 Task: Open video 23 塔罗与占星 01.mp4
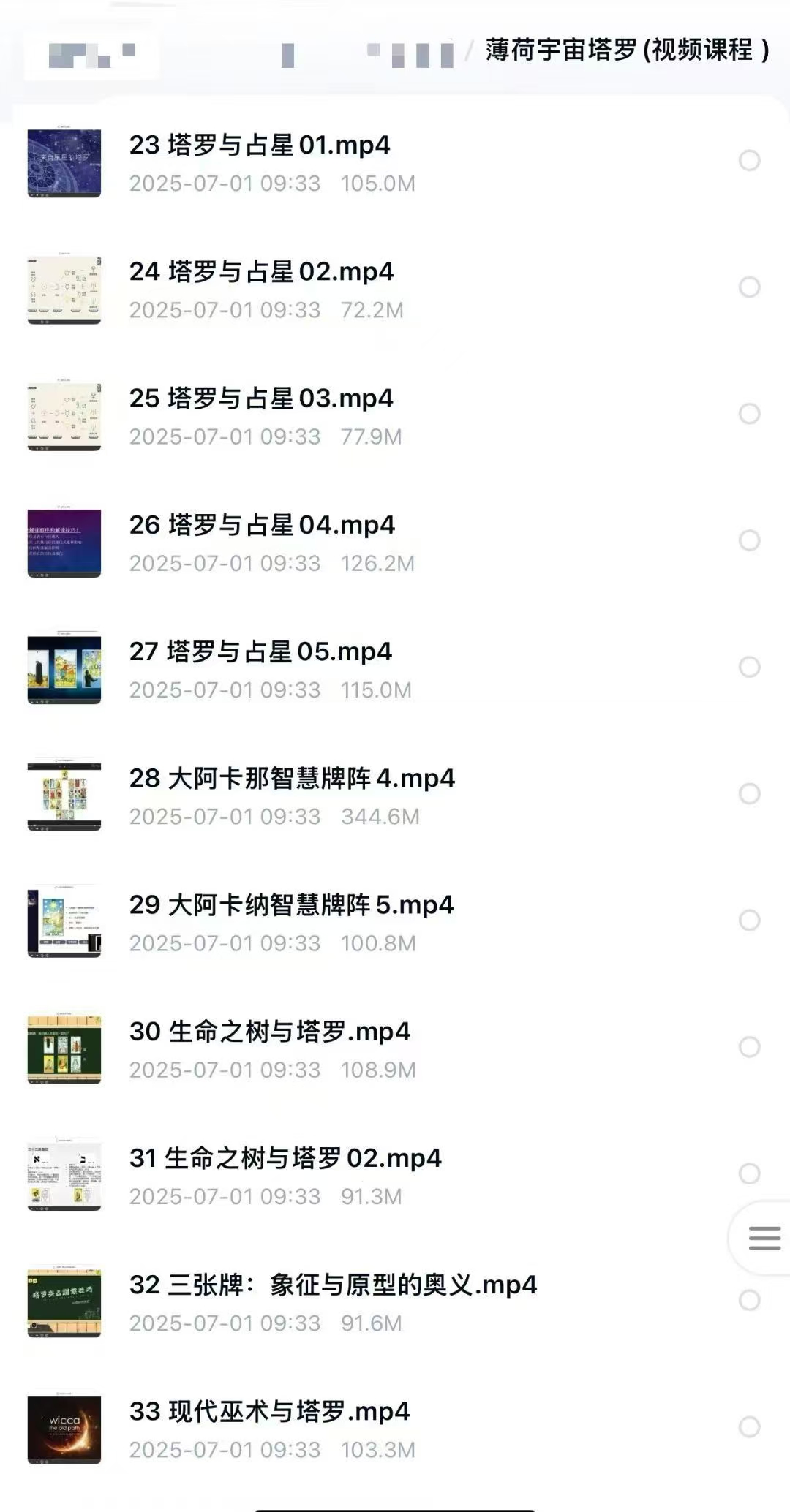coord(260,145)
